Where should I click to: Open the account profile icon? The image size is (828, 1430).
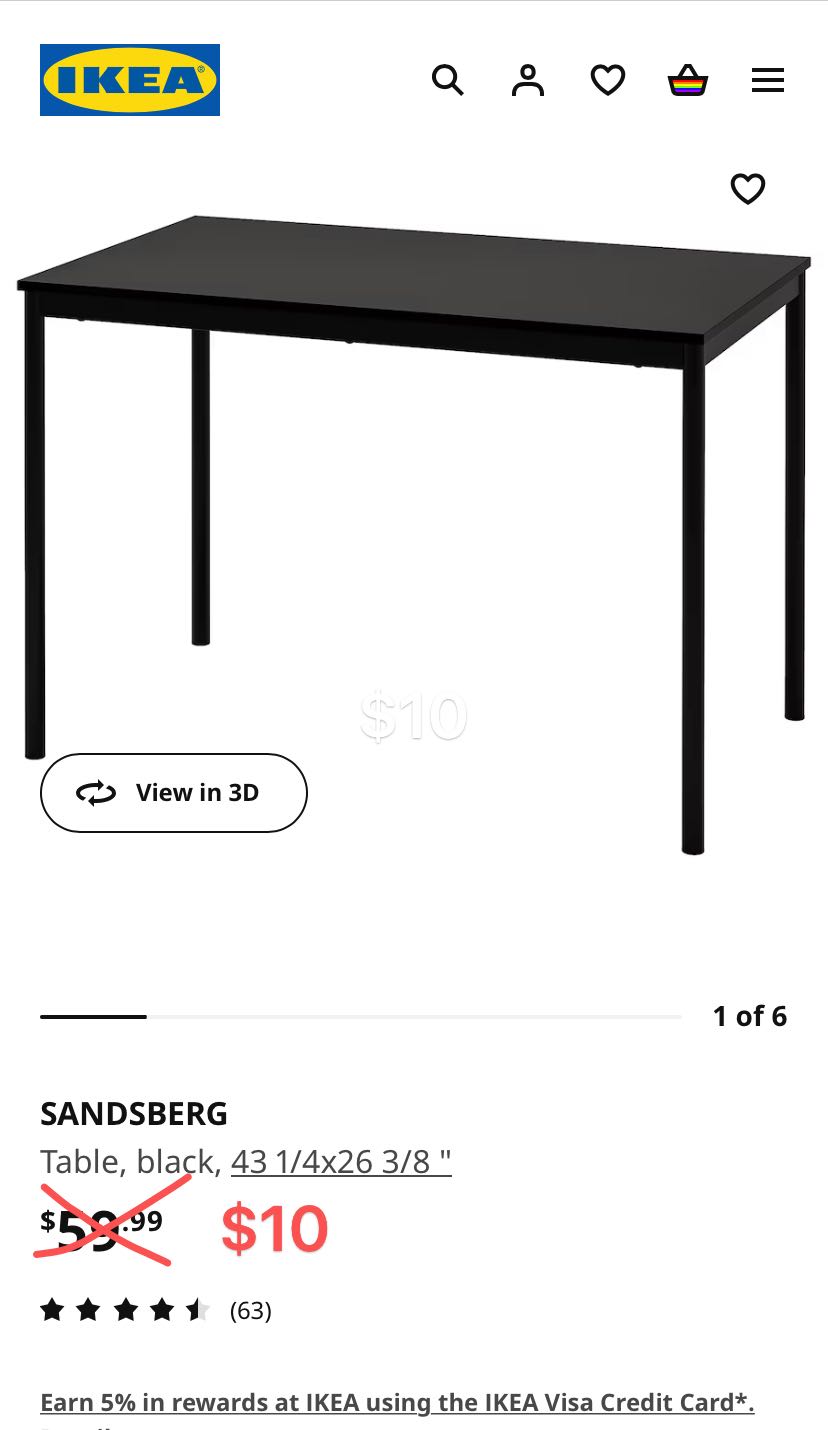pyautogui.click(x=527, y=80)
